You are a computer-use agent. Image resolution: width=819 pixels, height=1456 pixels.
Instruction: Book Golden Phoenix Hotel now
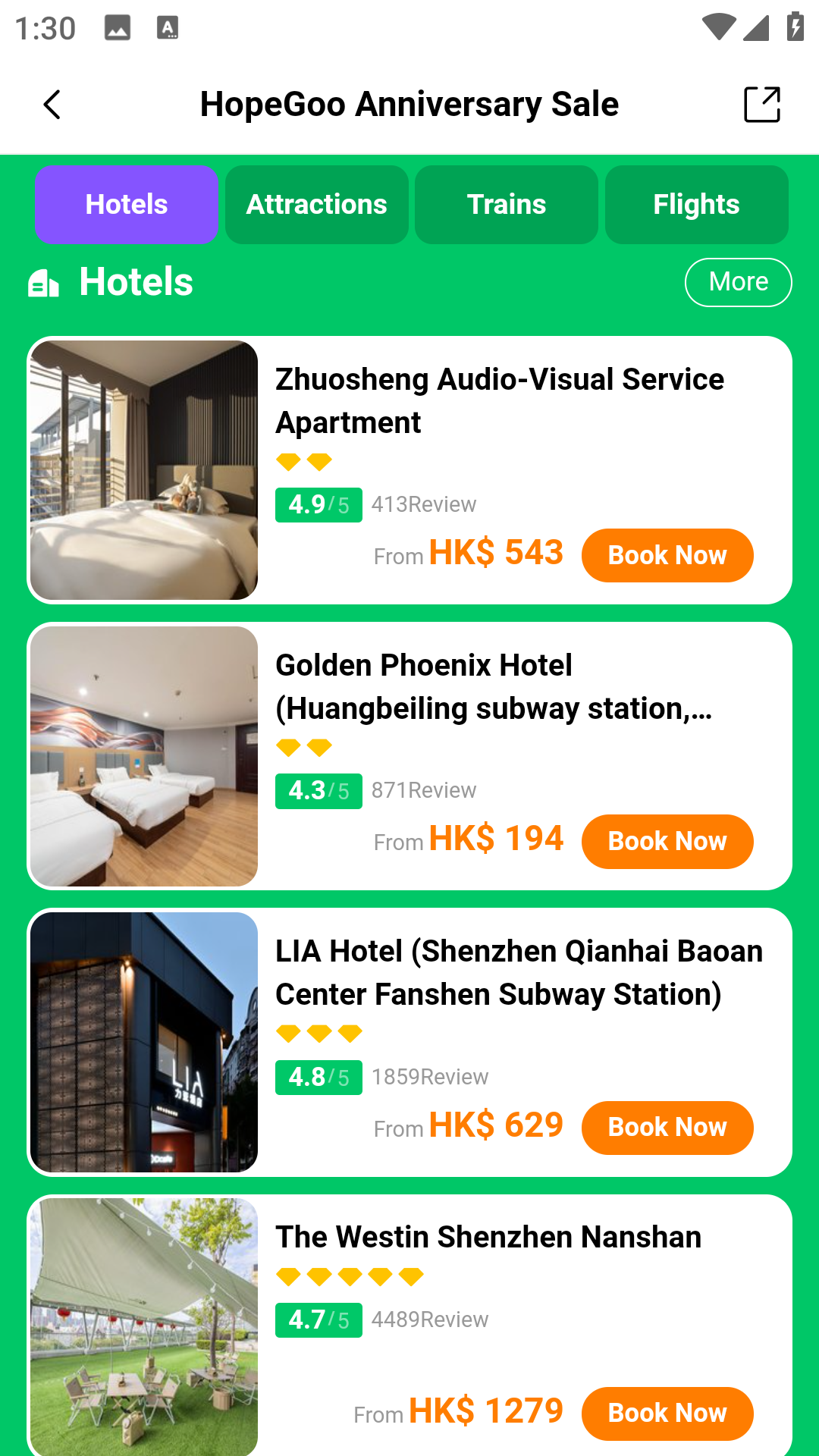[667, 841]
